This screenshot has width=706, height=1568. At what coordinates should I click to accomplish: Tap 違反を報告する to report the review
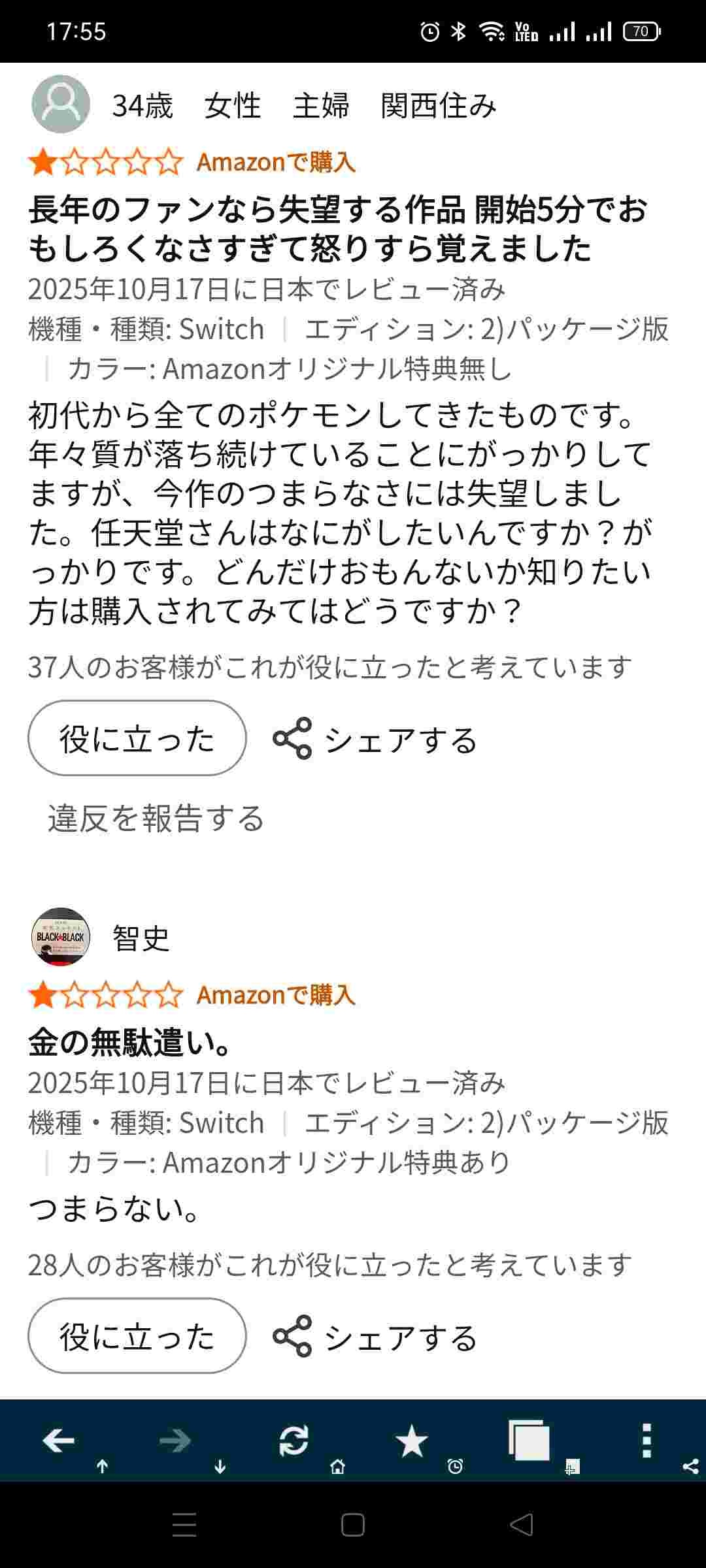(x=156, y=818)
